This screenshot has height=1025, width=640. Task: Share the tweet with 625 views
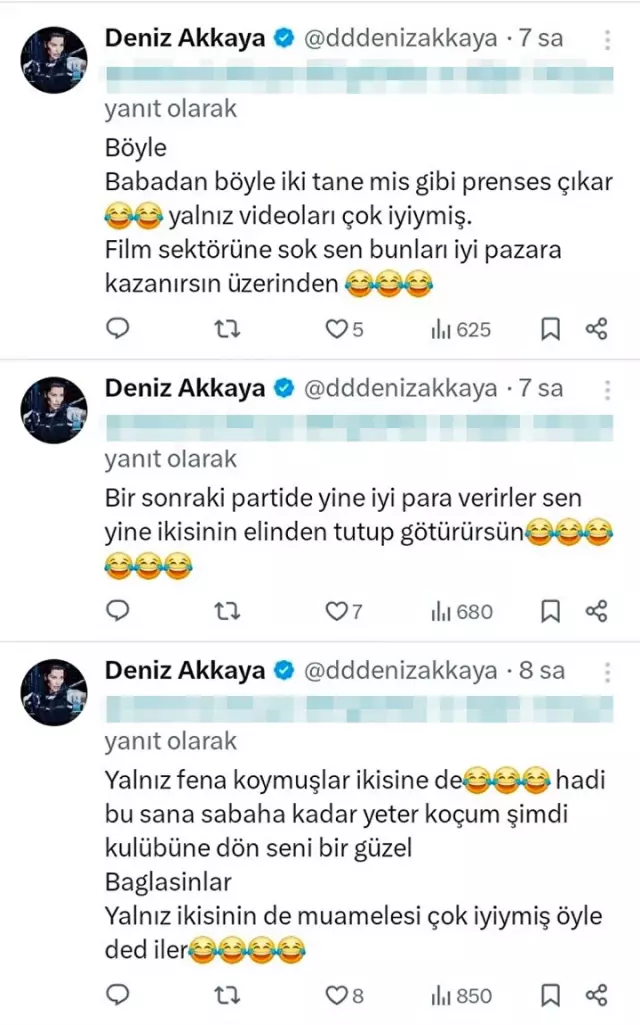pos(597,329)
